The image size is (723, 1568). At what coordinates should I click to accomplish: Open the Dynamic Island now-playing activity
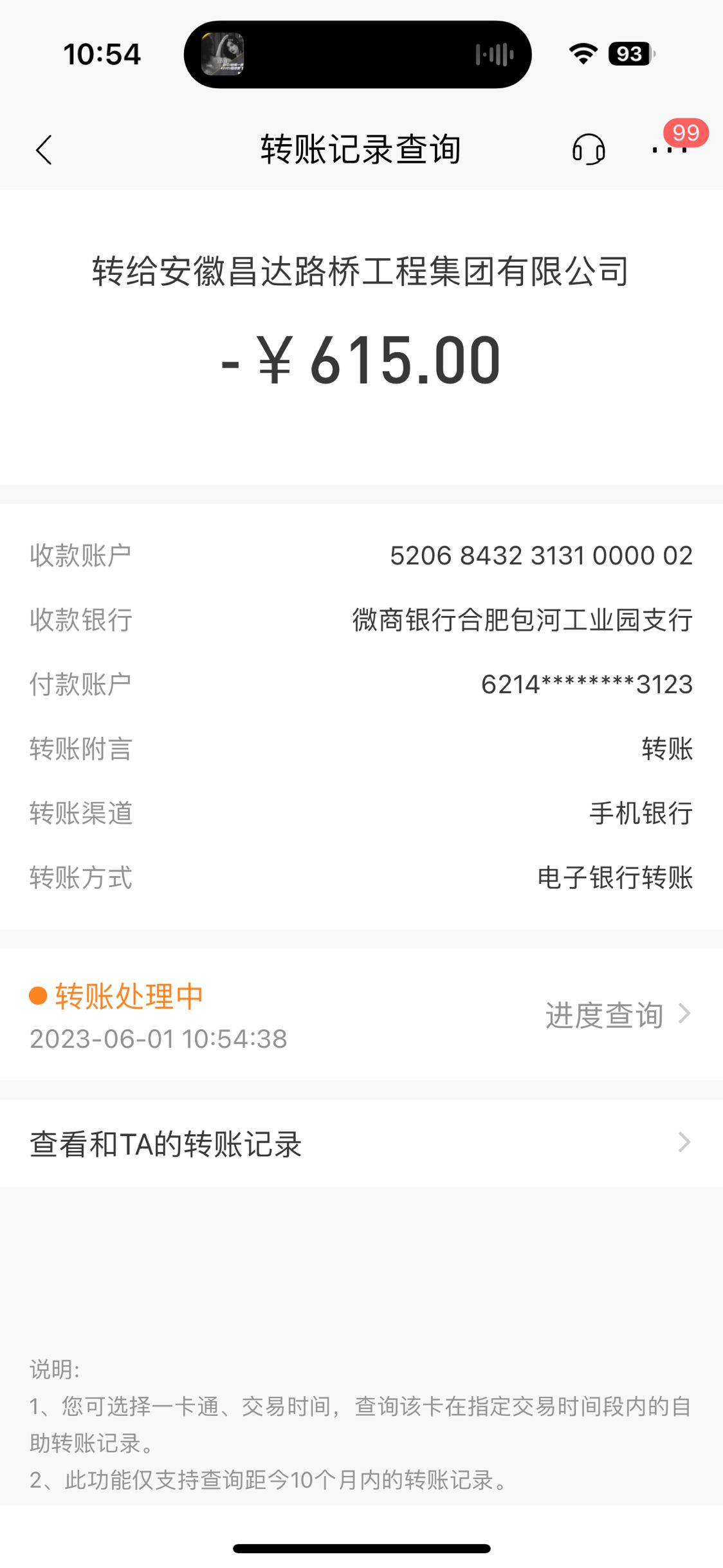[358, 55]
